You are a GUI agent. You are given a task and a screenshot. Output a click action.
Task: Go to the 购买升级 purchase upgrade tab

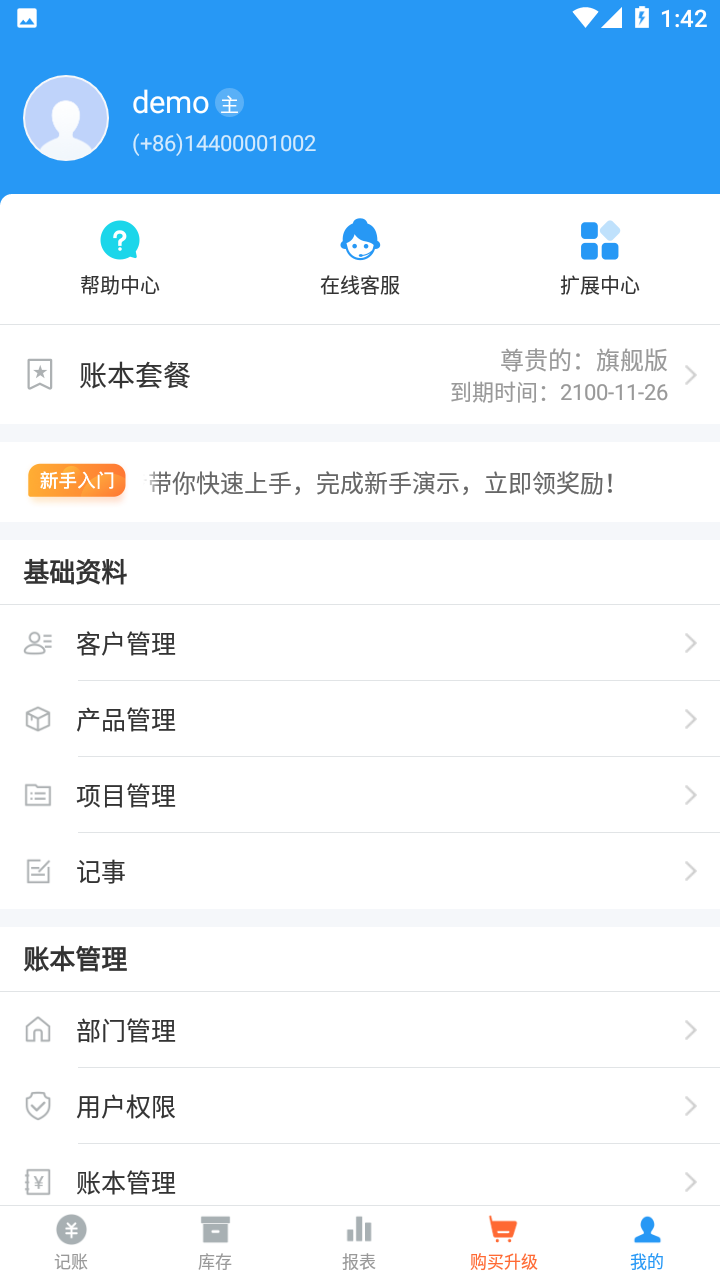click(503, 1243)
